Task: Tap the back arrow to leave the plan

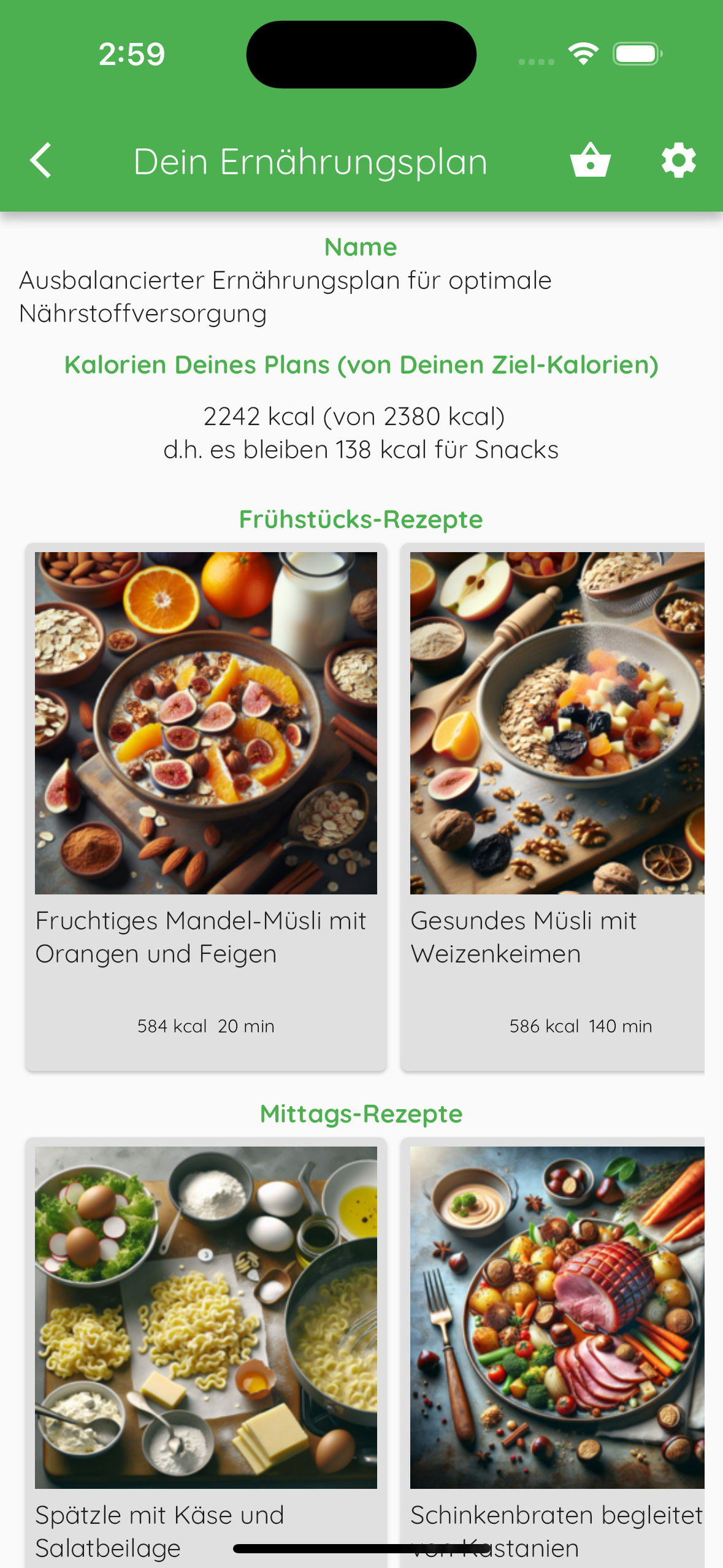Action: 40,161
